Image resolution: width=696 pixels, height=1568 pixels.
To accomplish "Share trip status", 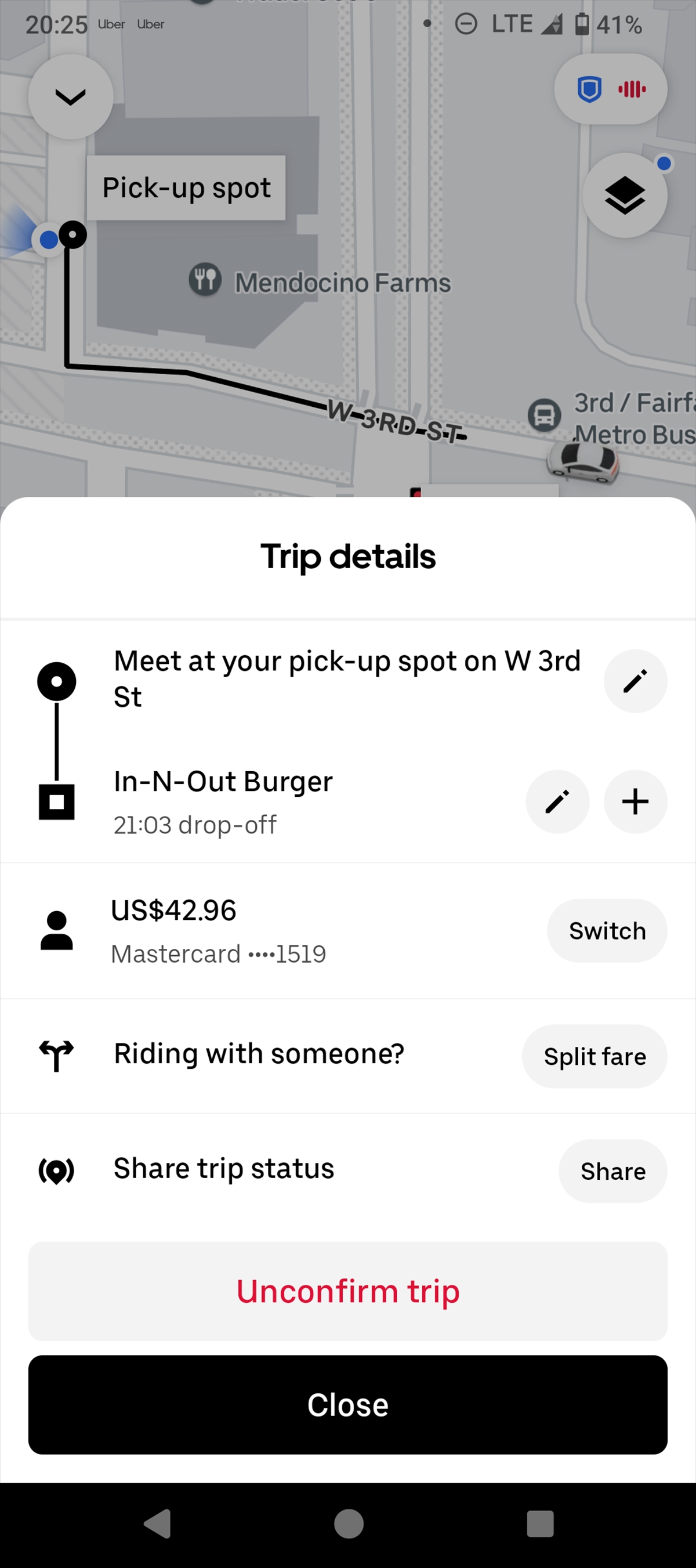I will 612,1171.
